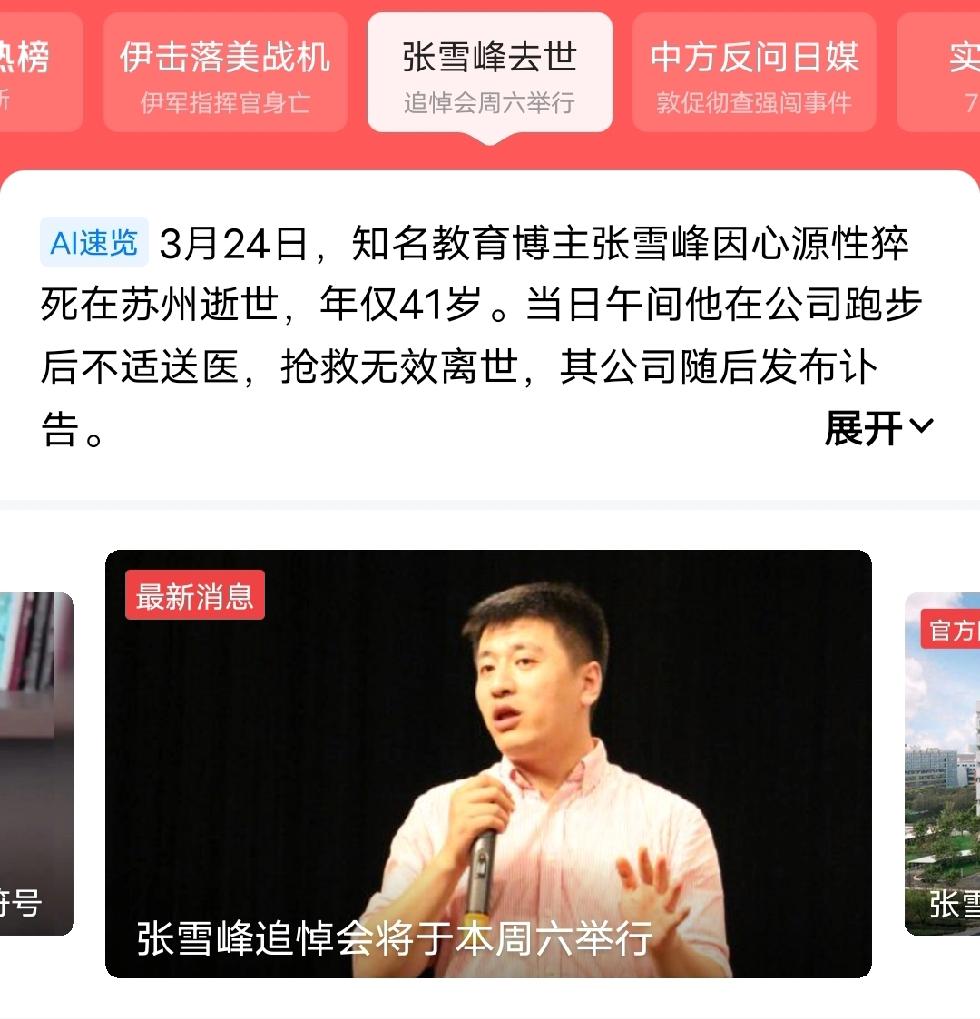
Task: Select the right-side 张雪 campus thumbnail
Action: point(943,760)
